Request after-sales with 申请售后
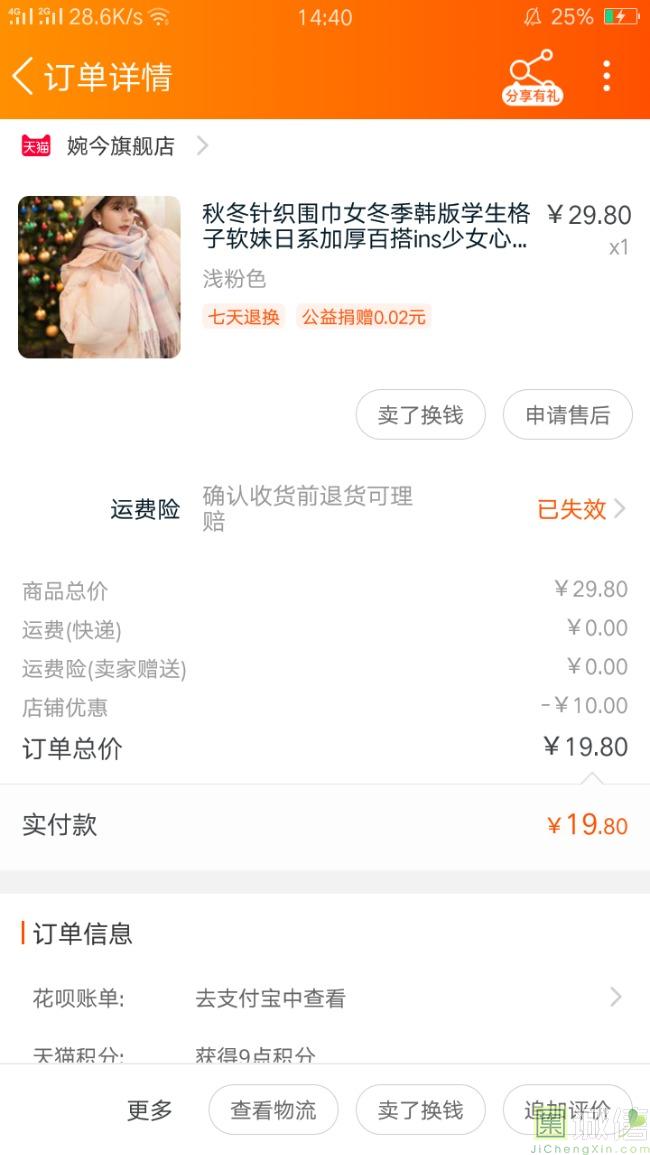 [567, 415]
